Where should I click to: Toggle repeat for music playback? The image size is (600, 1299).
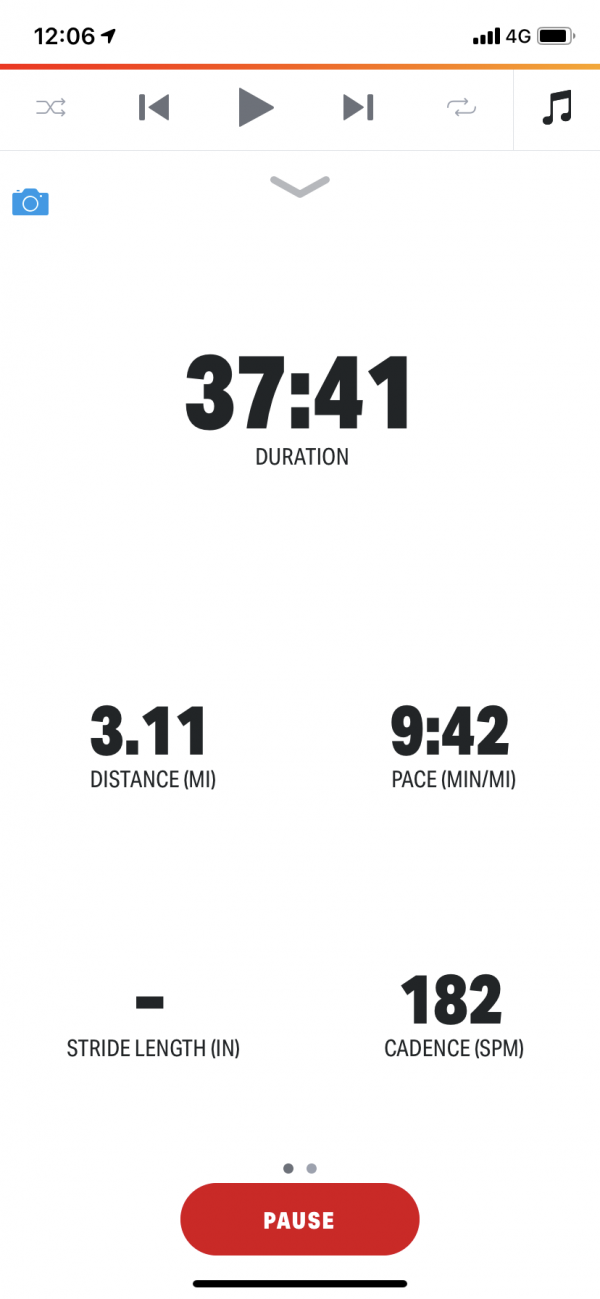click(x=462, y=108)
